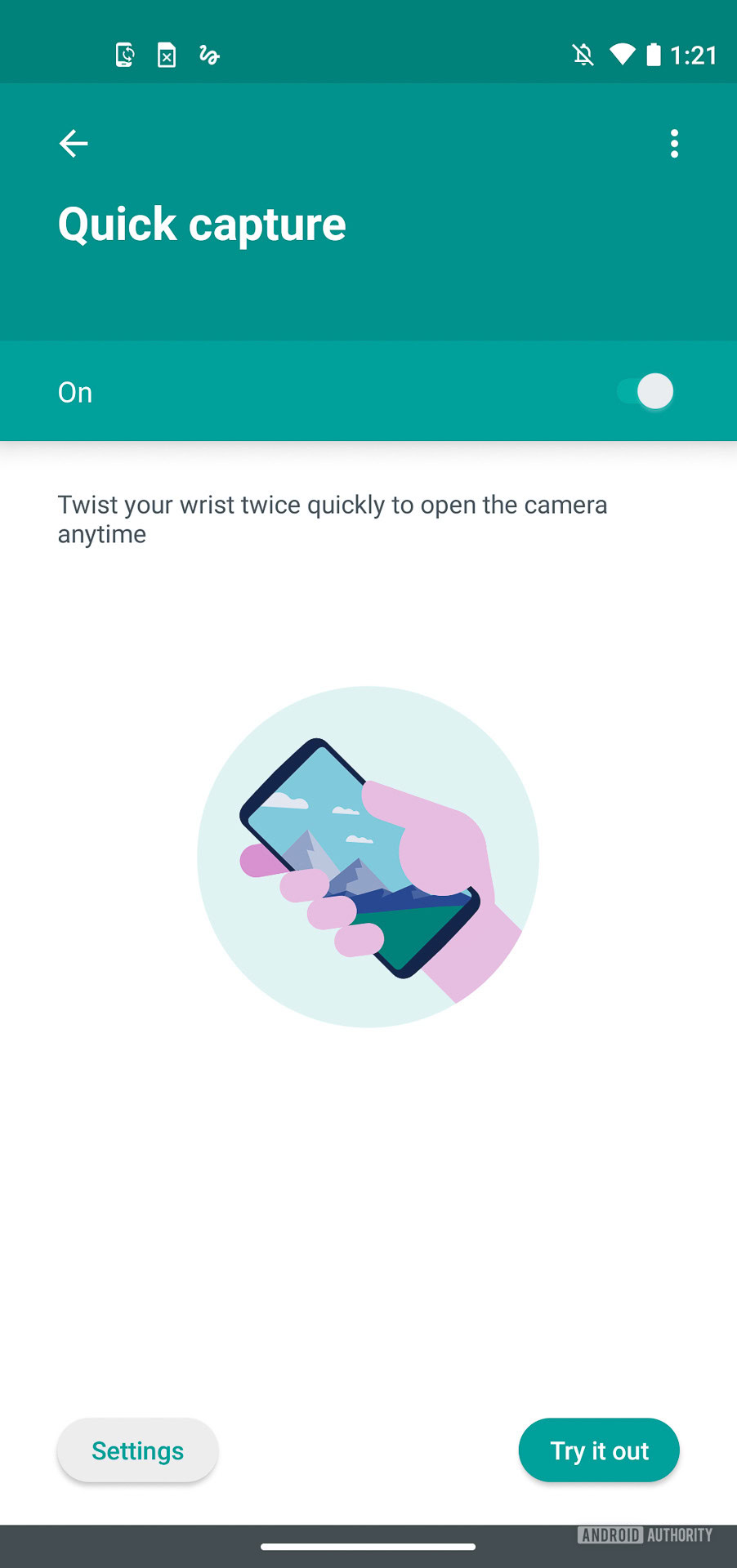Screen dimensions: 737x1568
Task: Open the three-dot overflow menu
Action: coord(674,144)
